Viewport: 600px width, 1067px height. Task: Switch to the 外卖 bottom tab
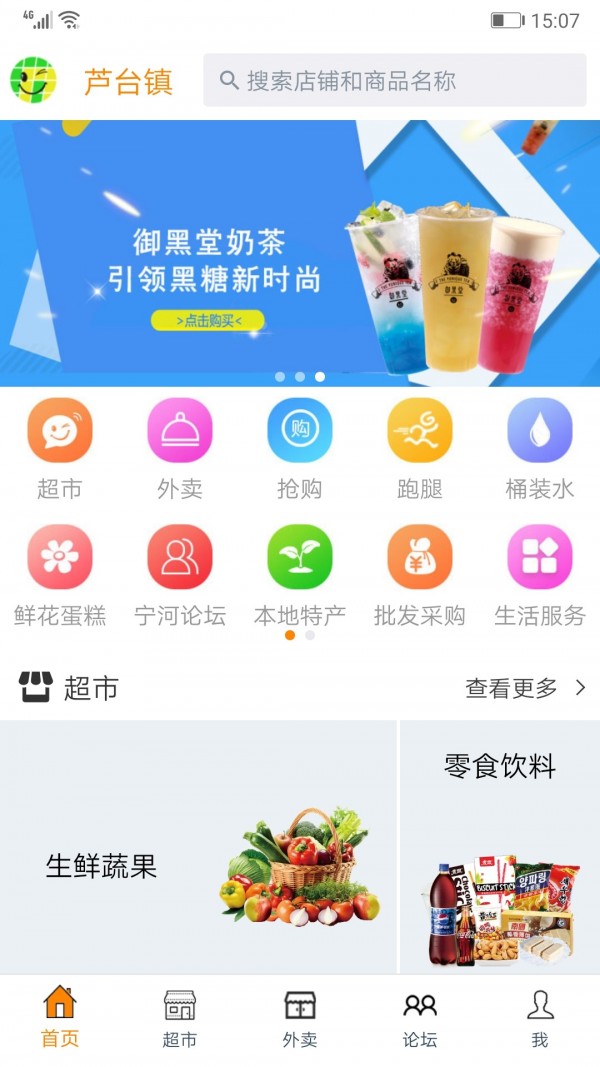pos(300,1018)
